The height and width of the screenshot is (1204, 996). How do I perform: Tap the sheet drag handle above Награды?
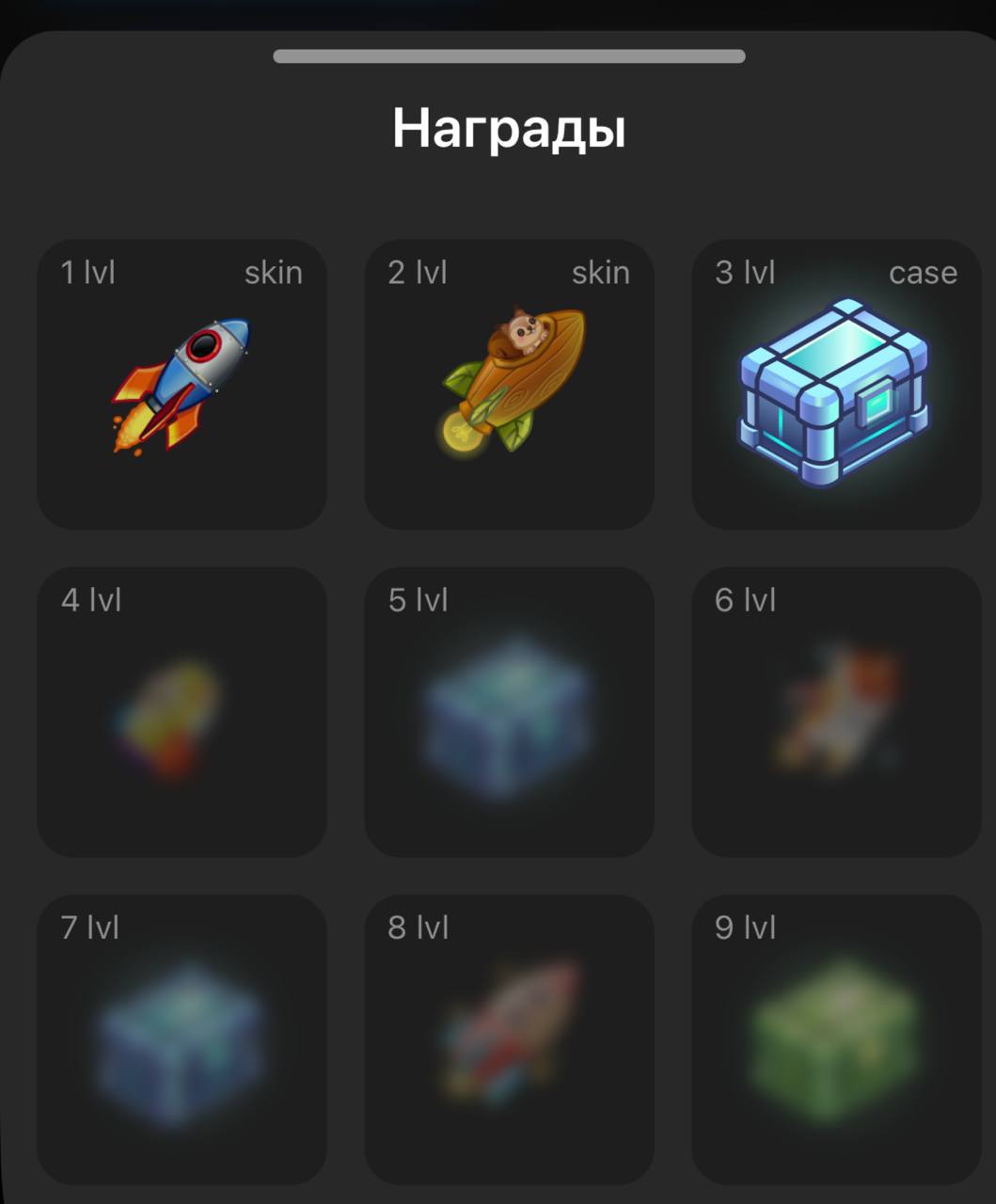[x=509, y=56]
